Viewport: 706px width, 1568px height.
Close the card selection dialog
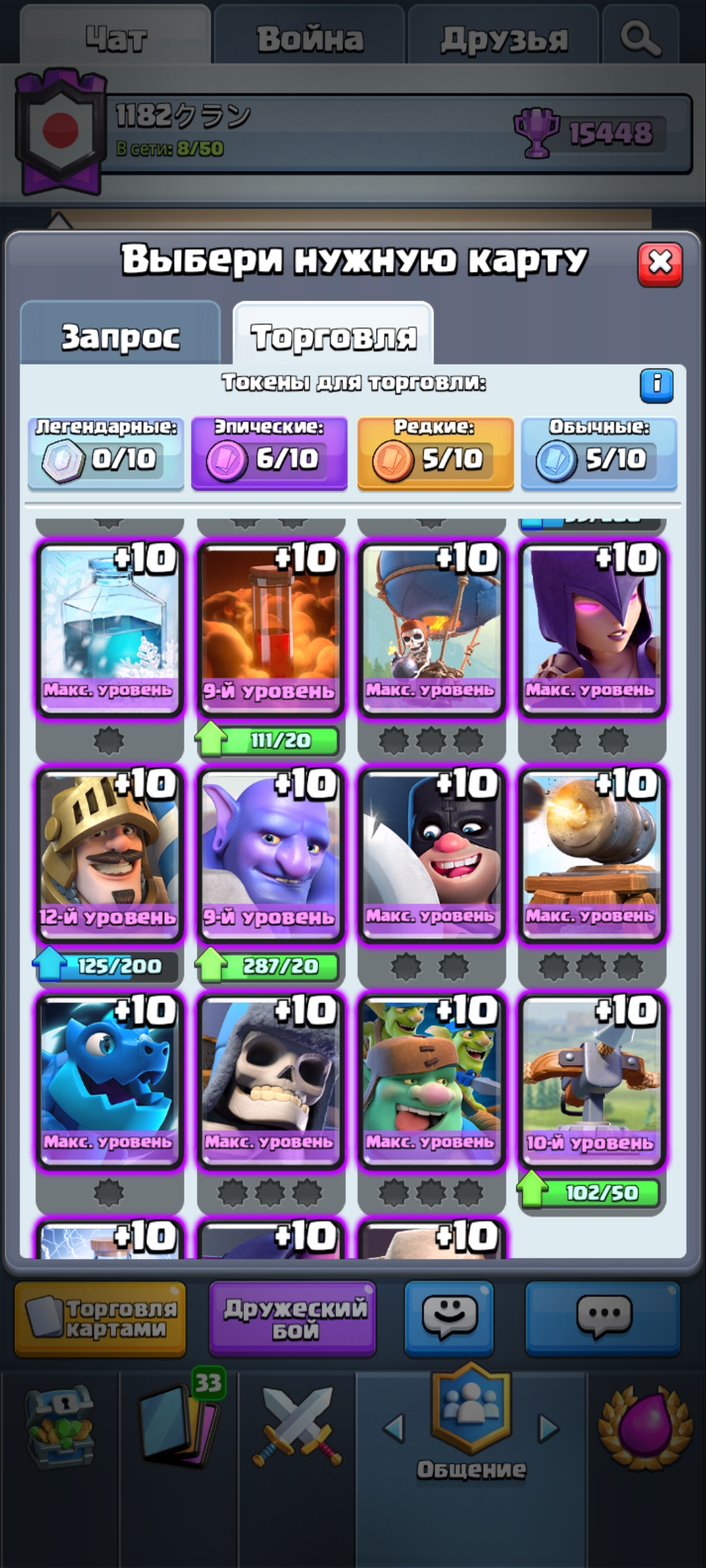pos(660,264)
